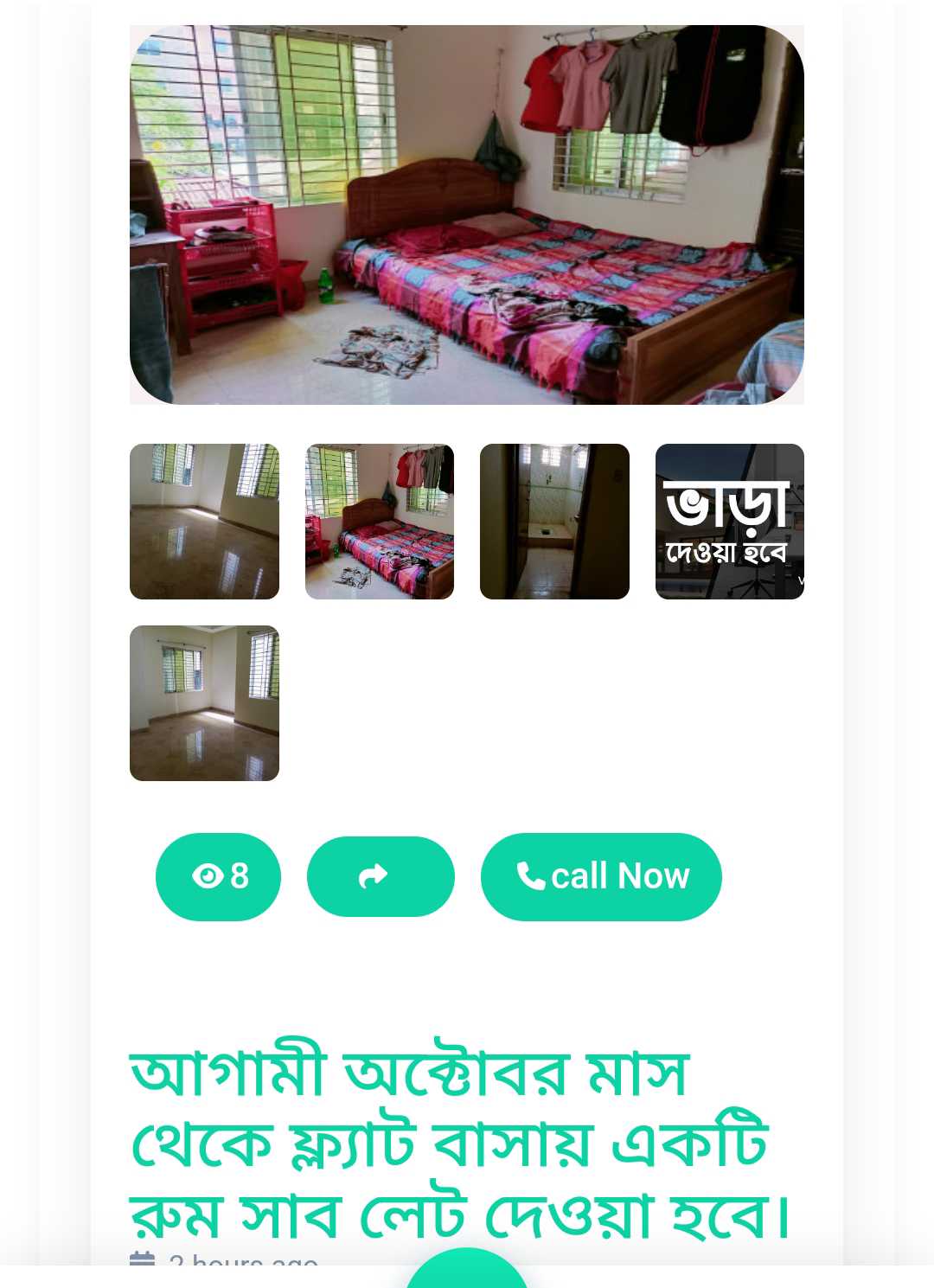This screenshot has width=934, height=1288.
Task: Select the first empty room thumbnail
Action: click(204, 522)
